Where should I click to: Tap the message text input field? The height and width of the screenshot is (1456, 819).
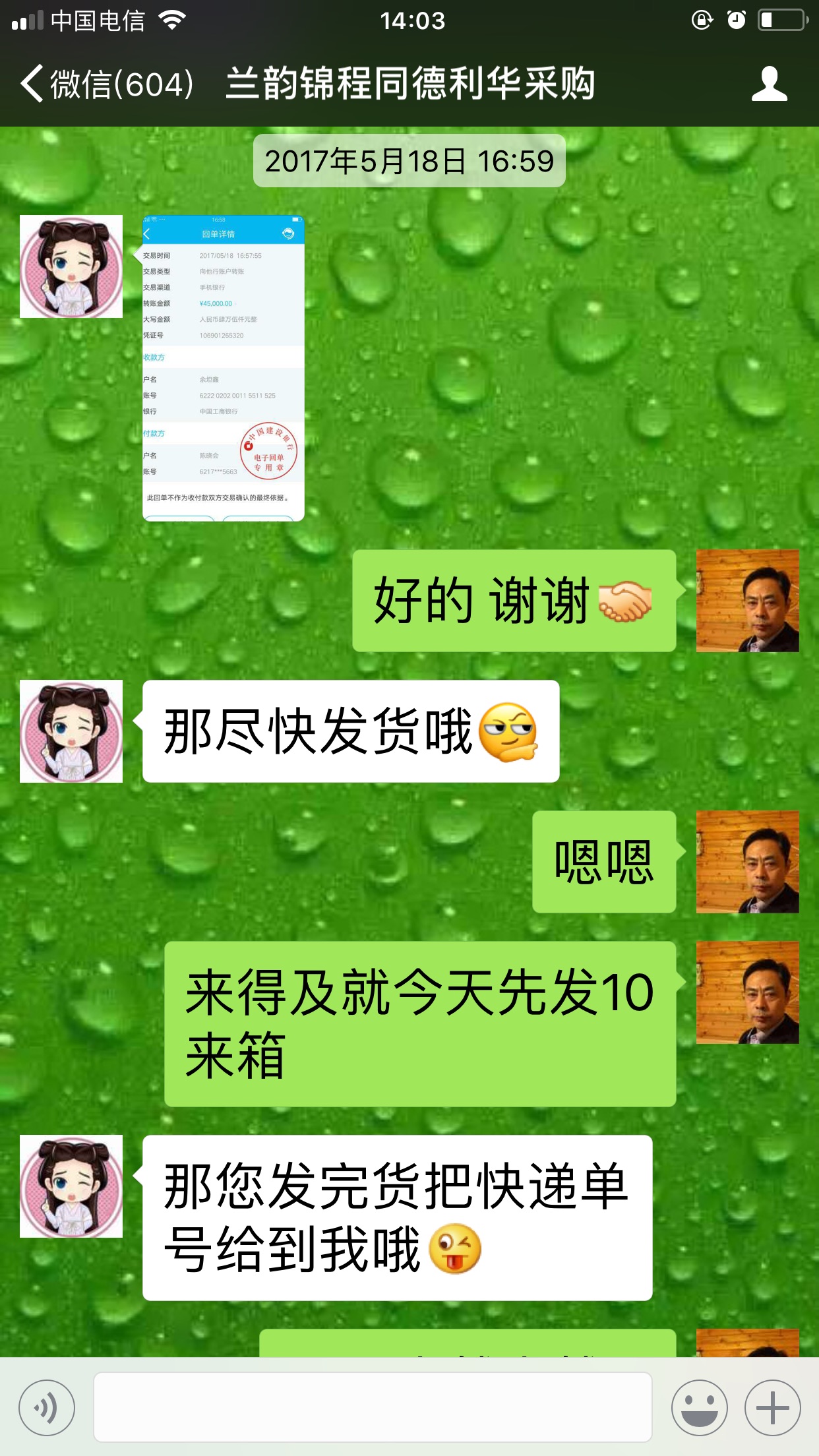coord(373,1408)
